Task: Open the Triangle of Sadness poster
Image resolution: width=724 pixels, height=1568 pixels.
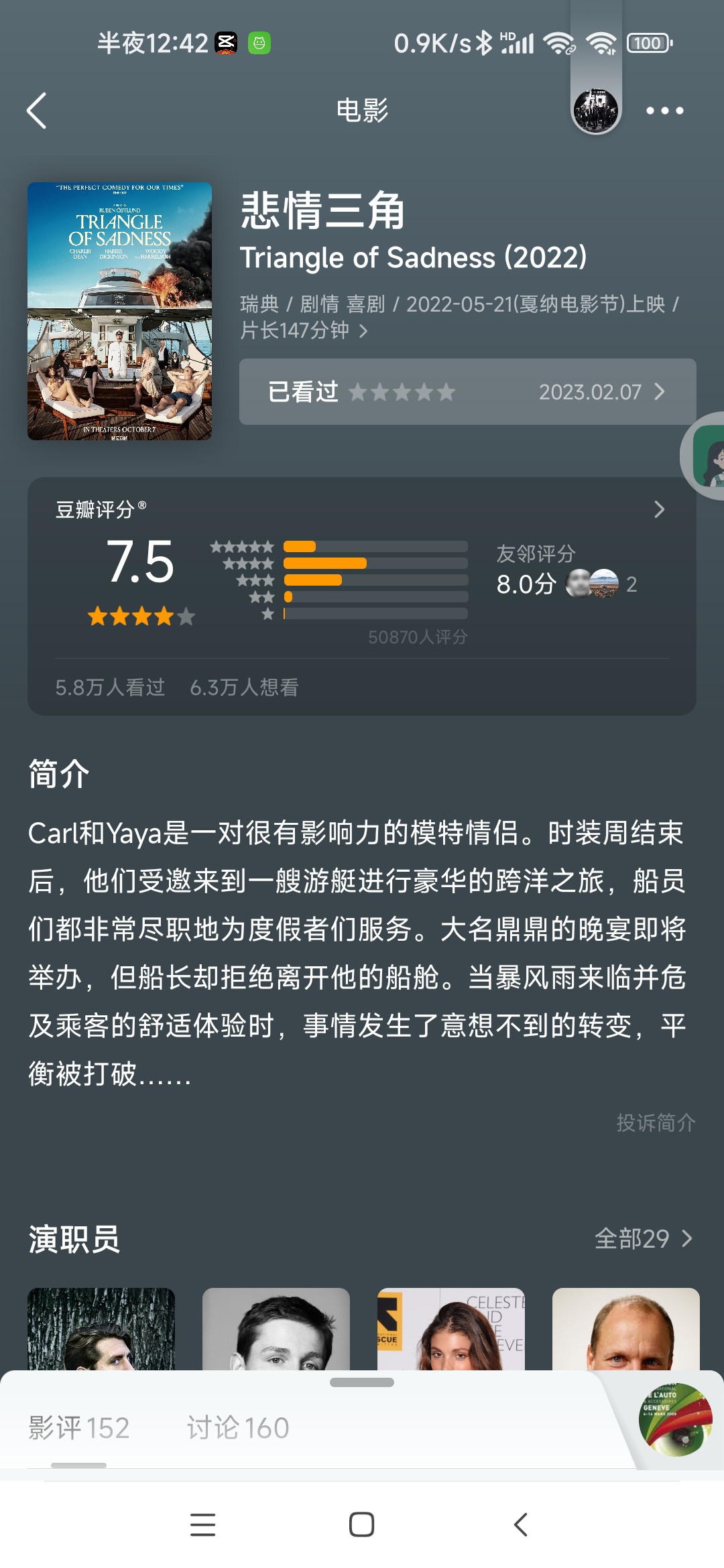Action: 119,311
